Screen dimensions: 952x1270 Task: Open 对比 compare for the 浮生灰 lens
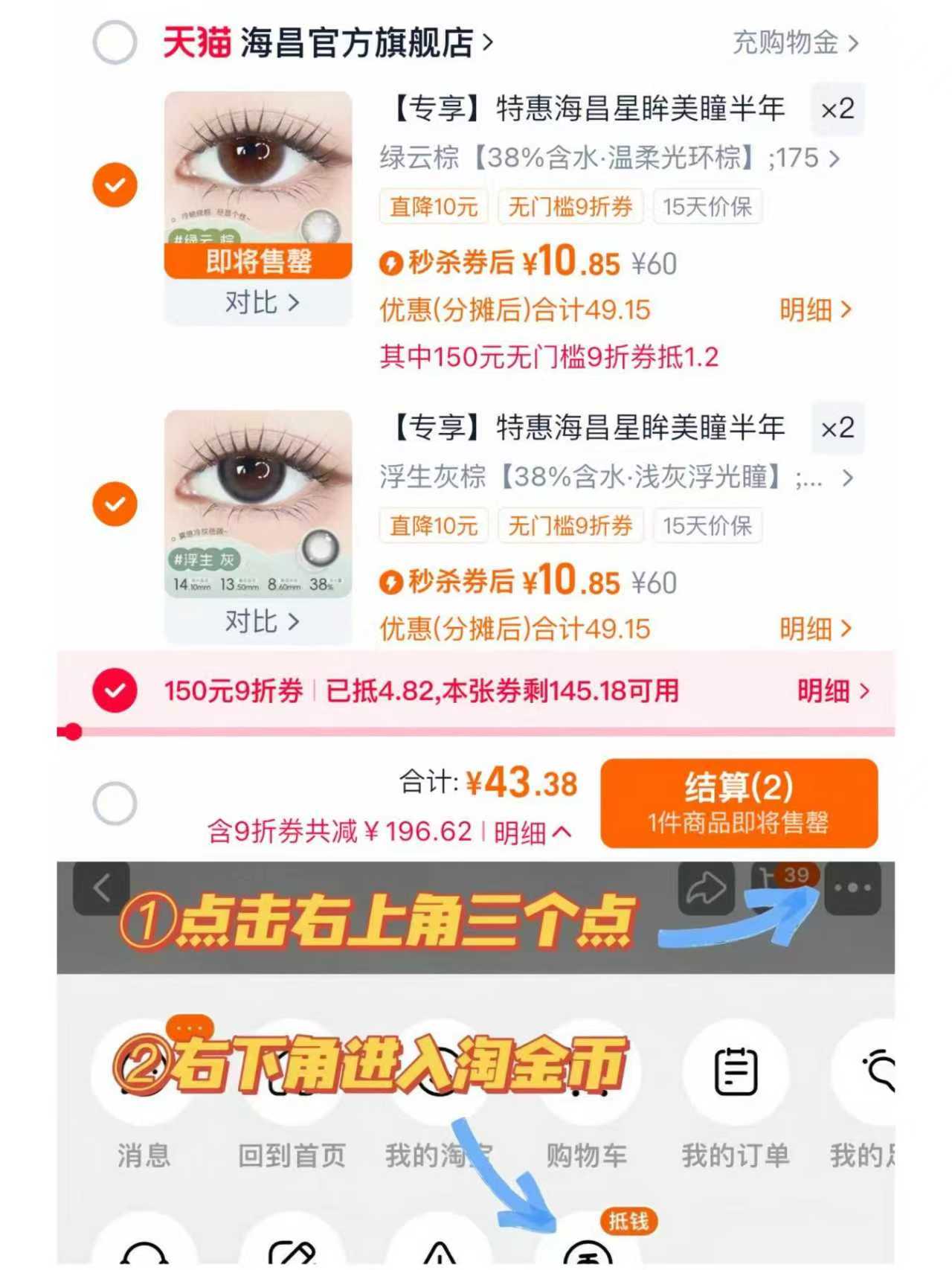click(x=258, y=619)
